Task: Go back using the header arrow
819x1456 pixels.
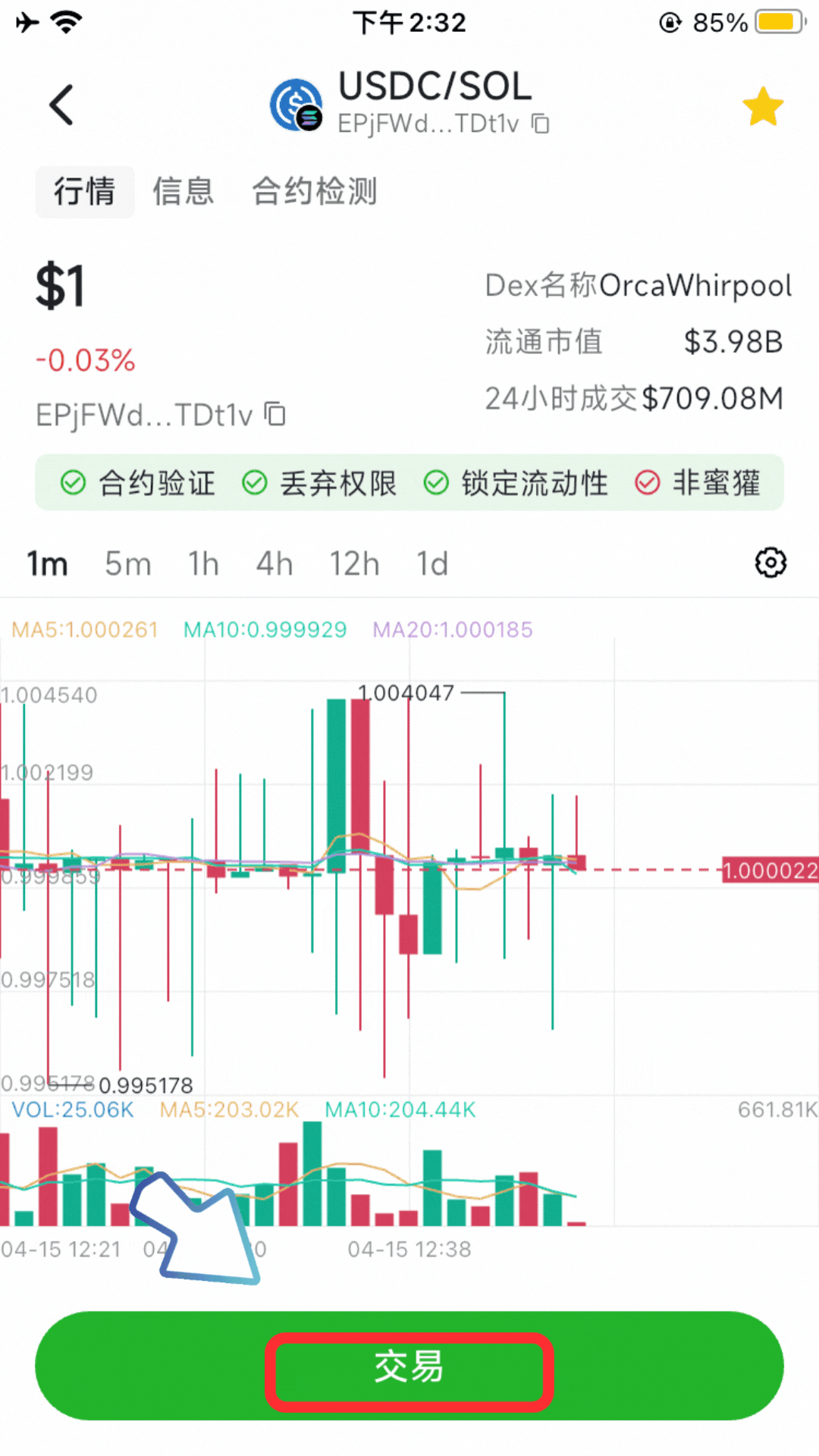Action: click(62, 105)
